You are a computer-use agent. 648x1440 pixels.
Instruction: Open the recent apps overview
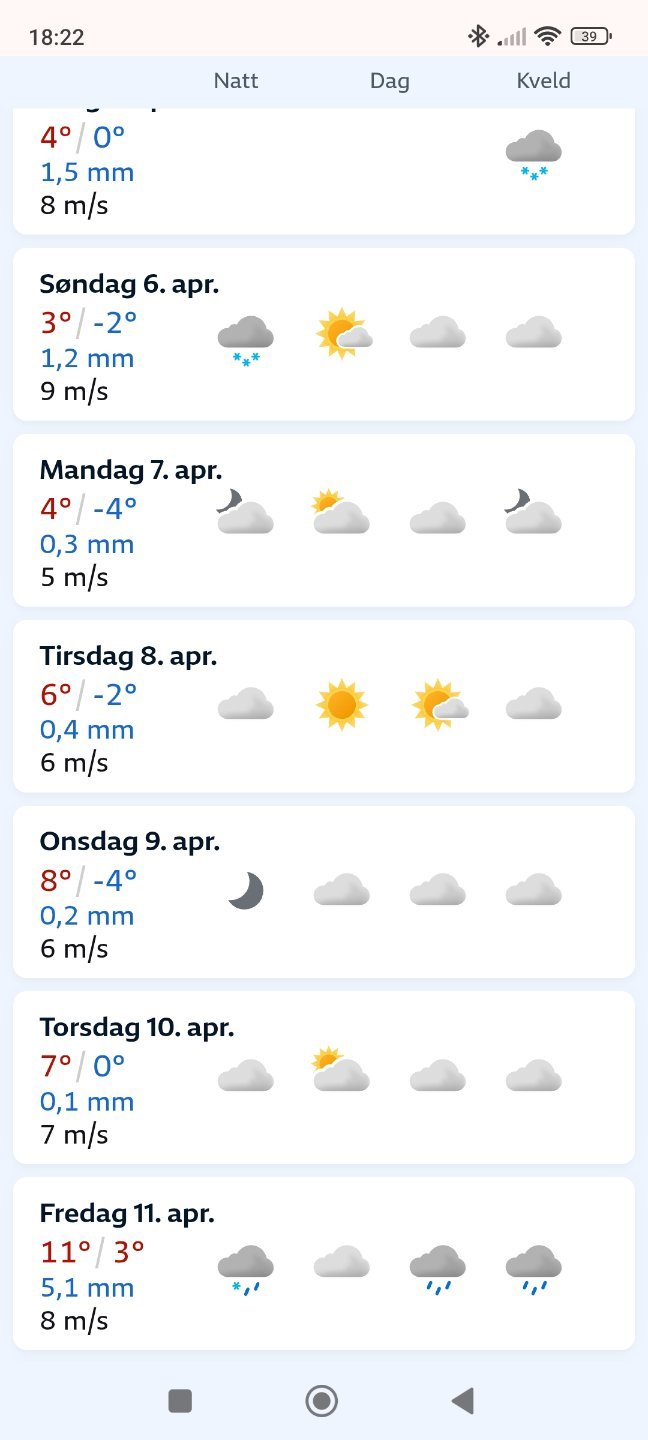[180, 1401]
